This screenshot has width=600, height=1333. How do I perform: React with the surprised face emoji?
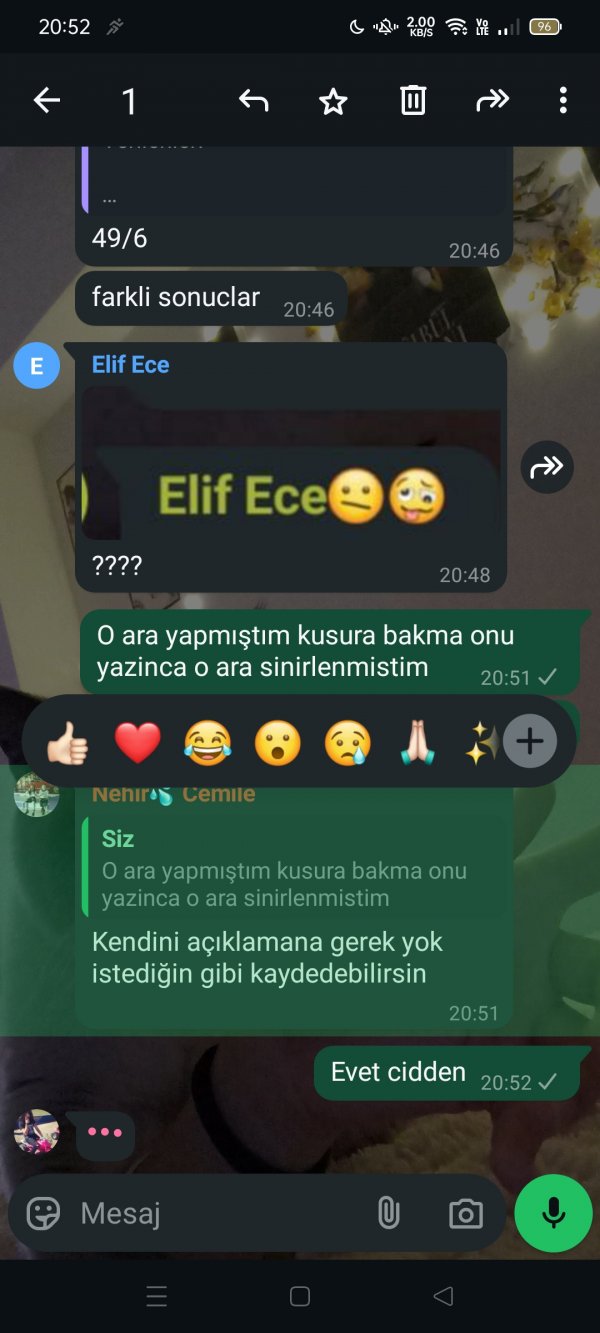tap(277, 743)
